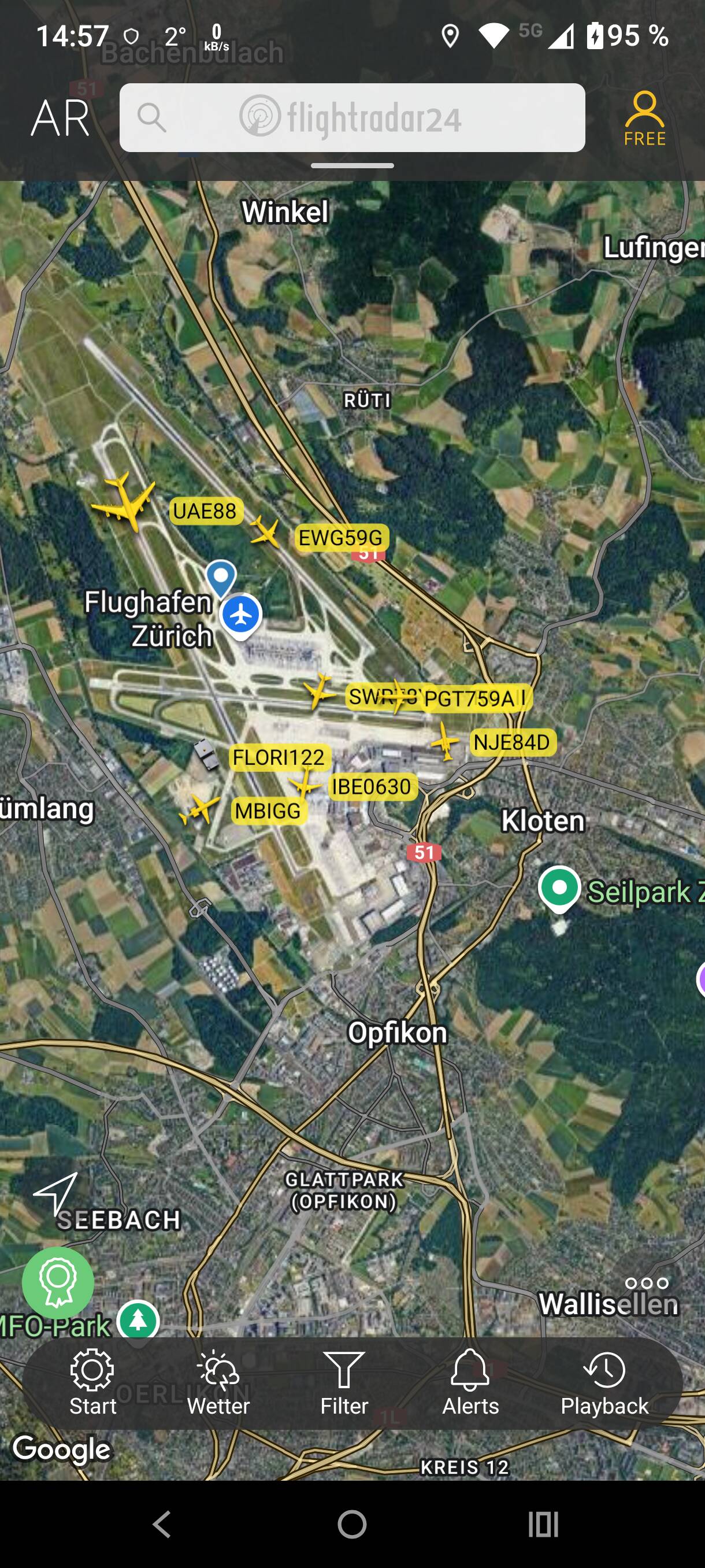Select flight EWG59G aircraft
The width and height of the screenshot is (705, 1568).
point(265,531)
